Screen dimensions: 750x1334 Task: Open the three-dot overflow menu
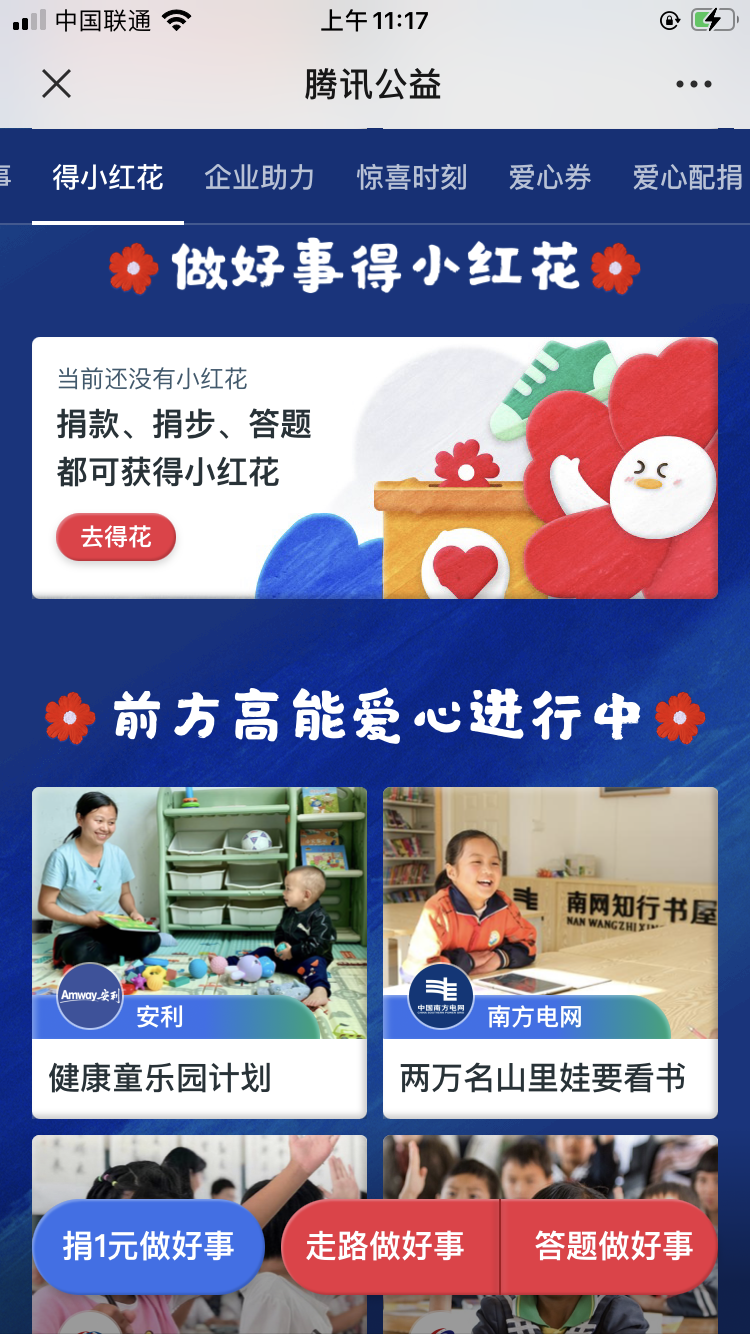[x=693, y=84]
